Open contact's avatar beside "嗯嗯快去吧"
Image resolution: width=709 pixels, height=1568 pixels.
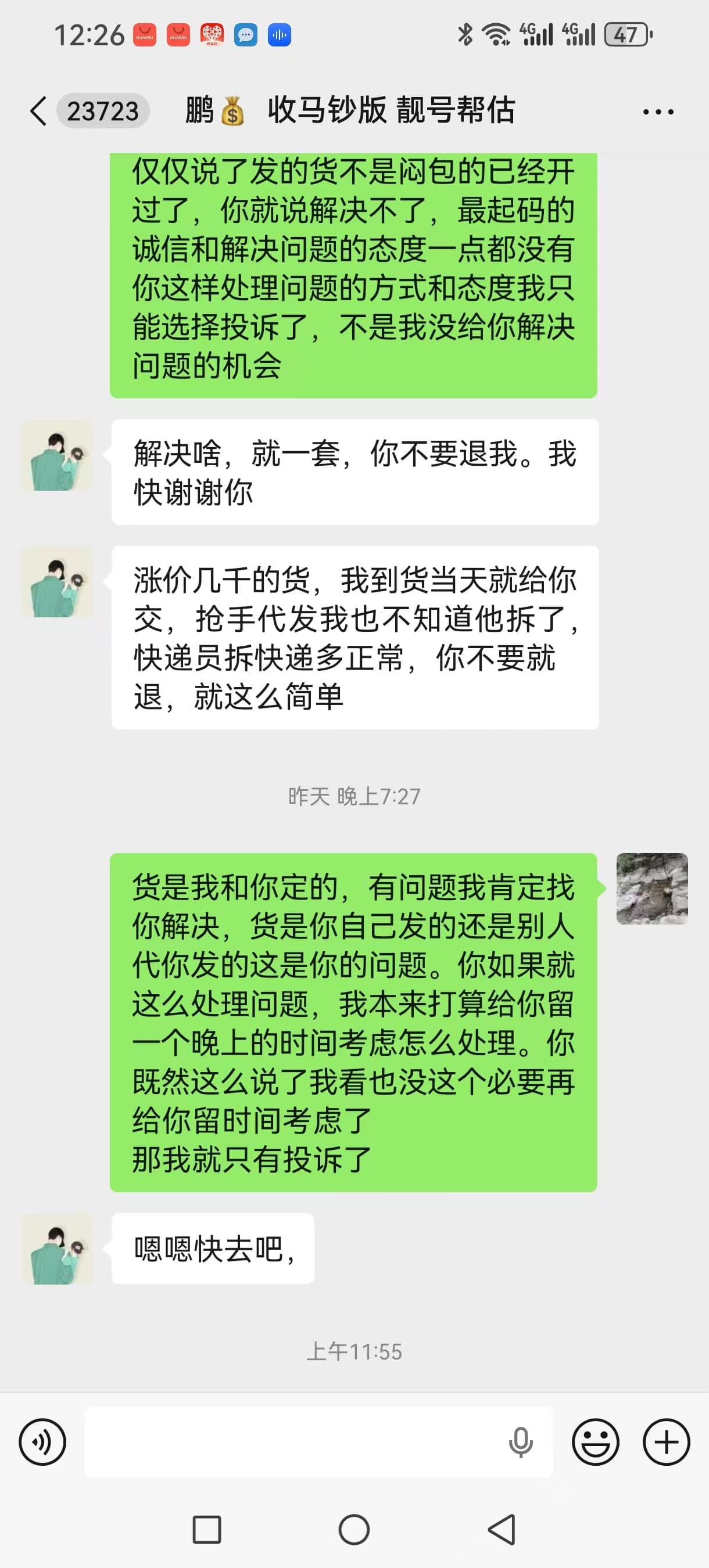coord(56,1249)
